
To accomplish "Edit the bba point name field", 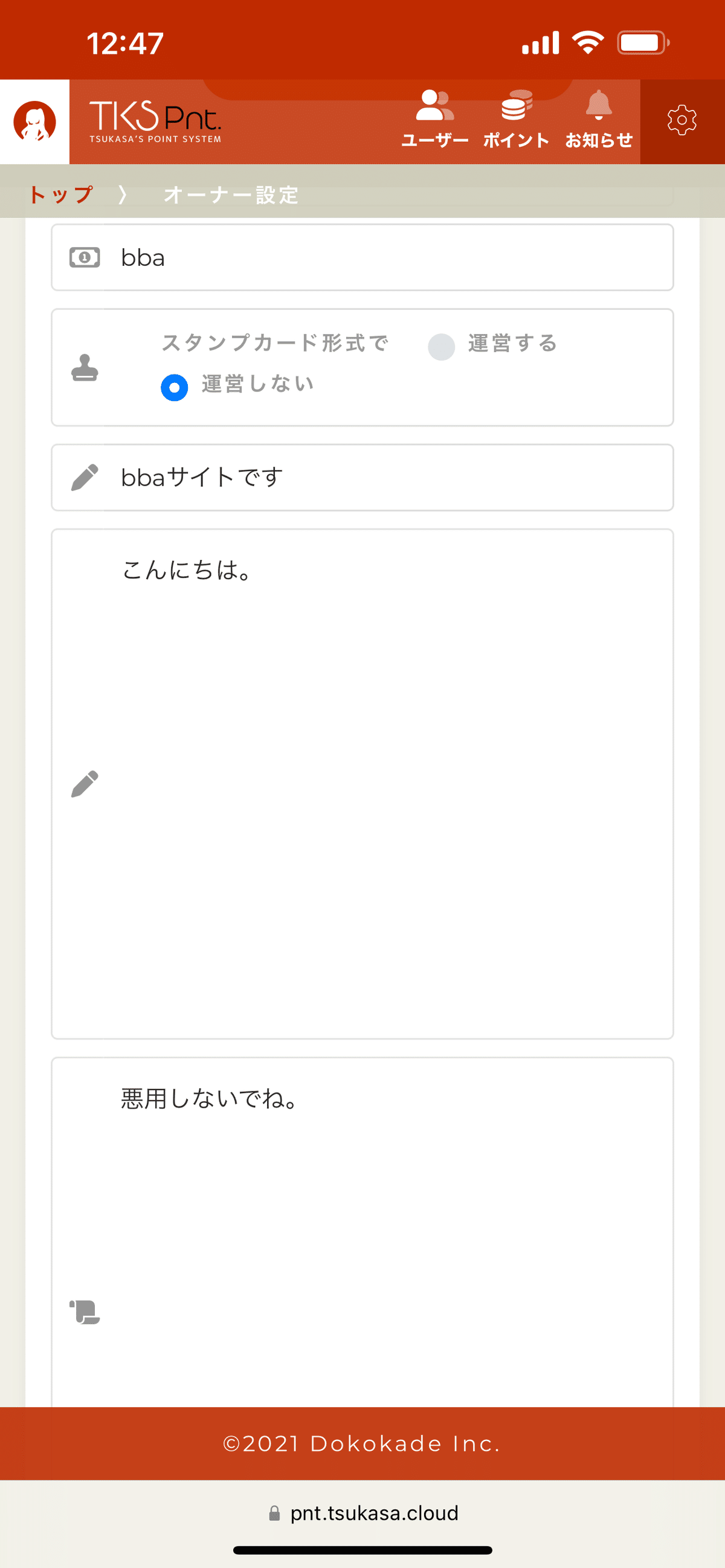I will click(362, 257).
